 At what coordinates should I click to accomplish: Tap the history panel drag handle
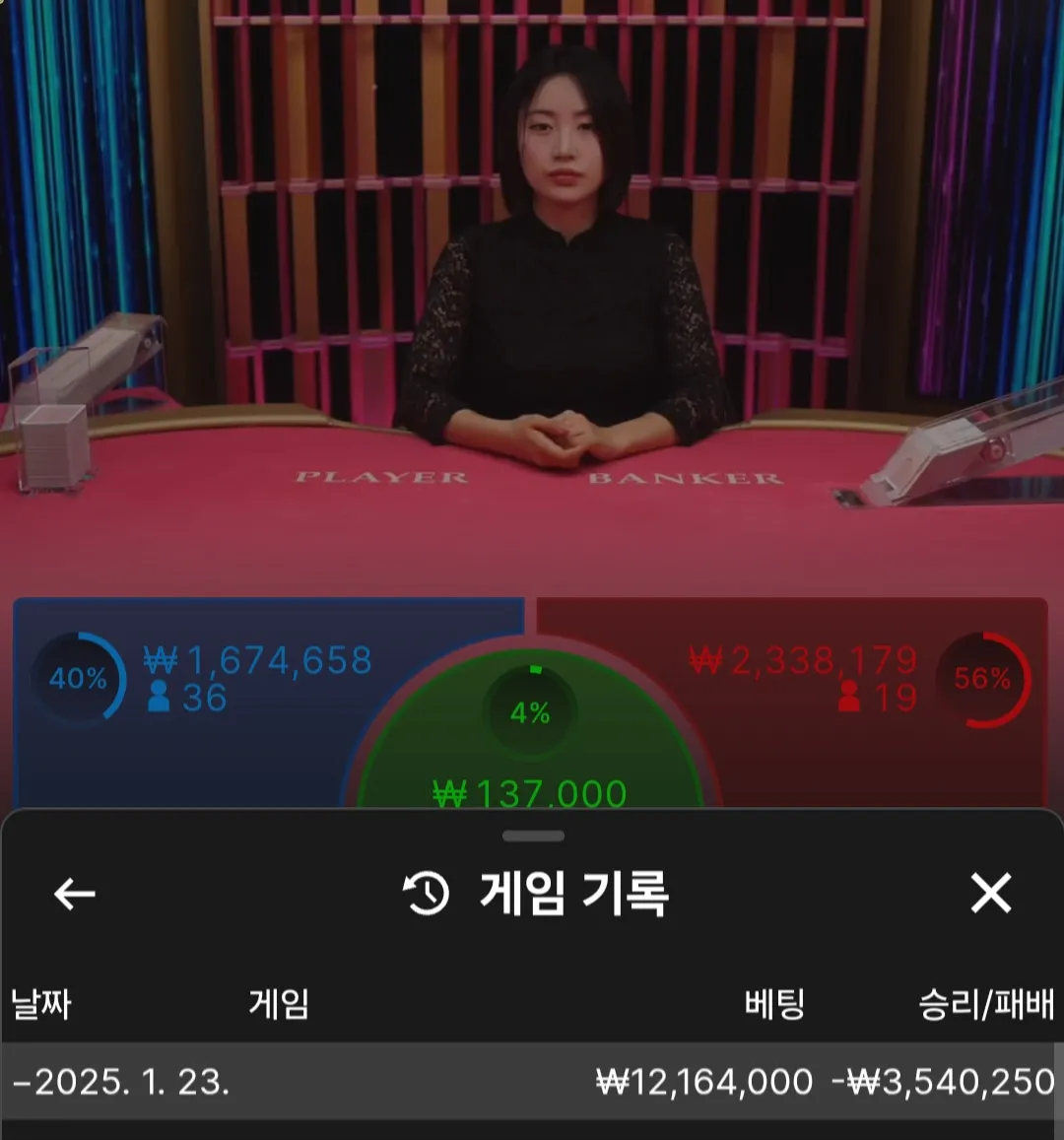[x=533, y=836]
